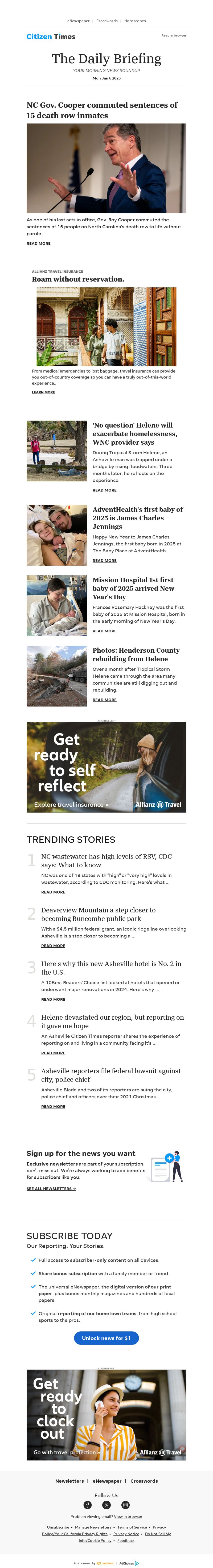Open the Instagram icon under Follow Us
213x1568 pixels.
pyautogui.click(x=126, y=1505)
